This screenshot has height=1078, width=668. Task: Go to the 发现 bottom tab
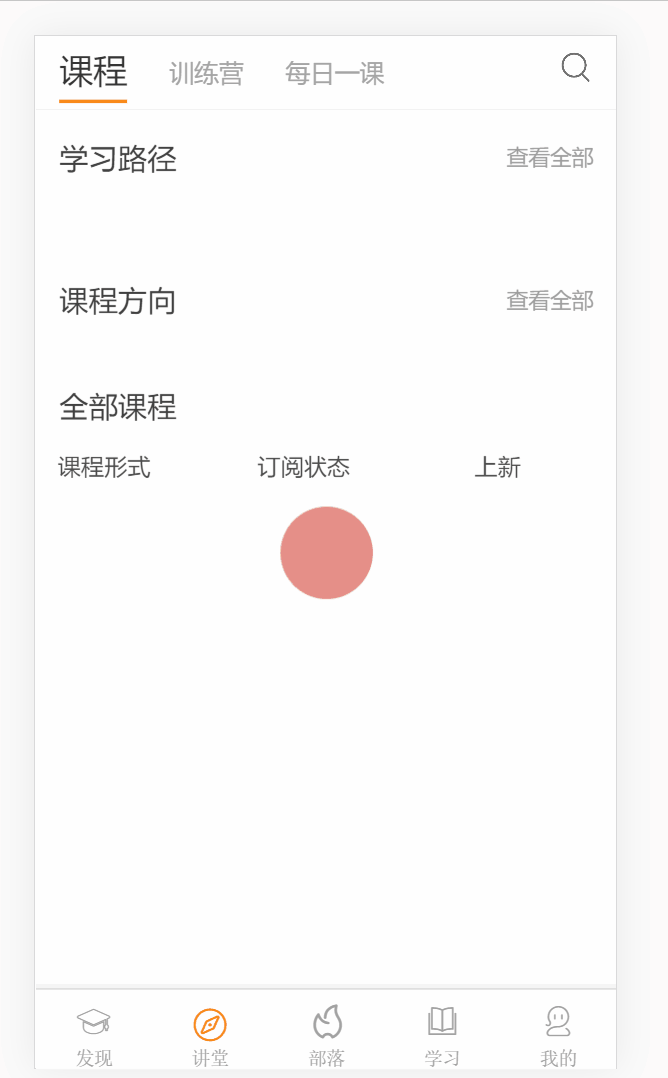click(93, 1037)
